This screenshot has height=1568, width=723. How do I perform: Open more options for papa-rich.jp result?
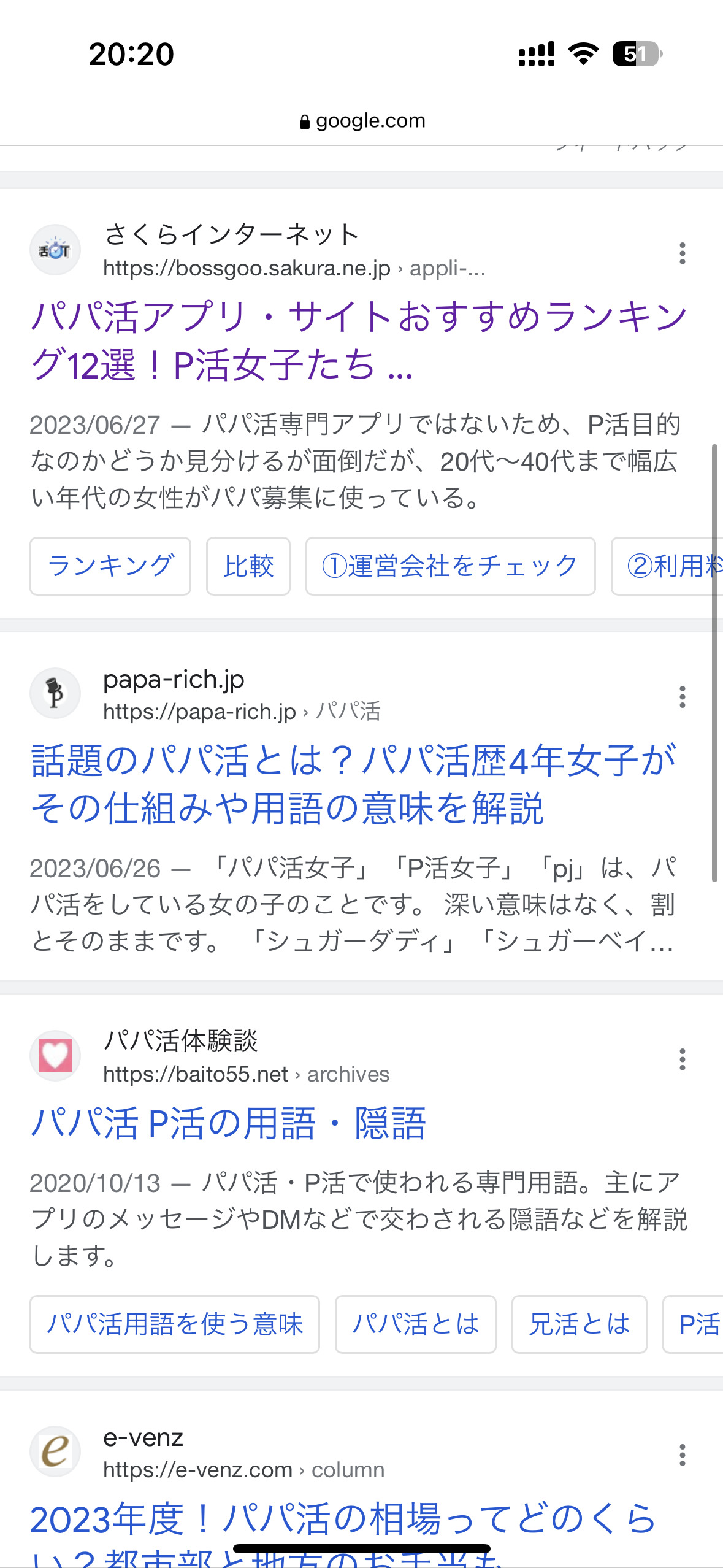[x=682, y=697]
